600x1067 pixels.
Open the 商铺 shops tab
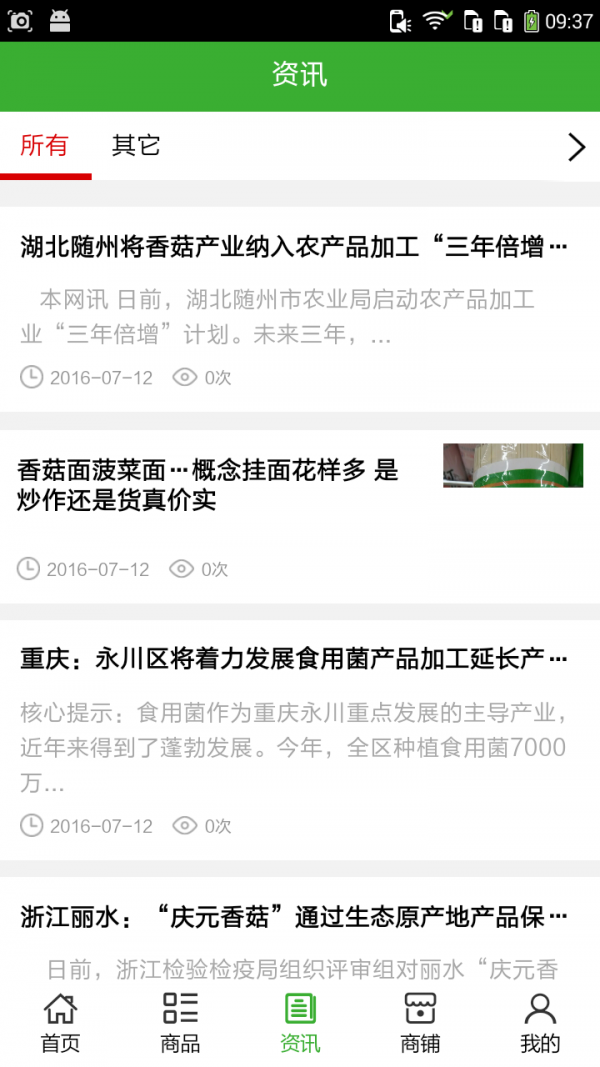(420, 1023)
